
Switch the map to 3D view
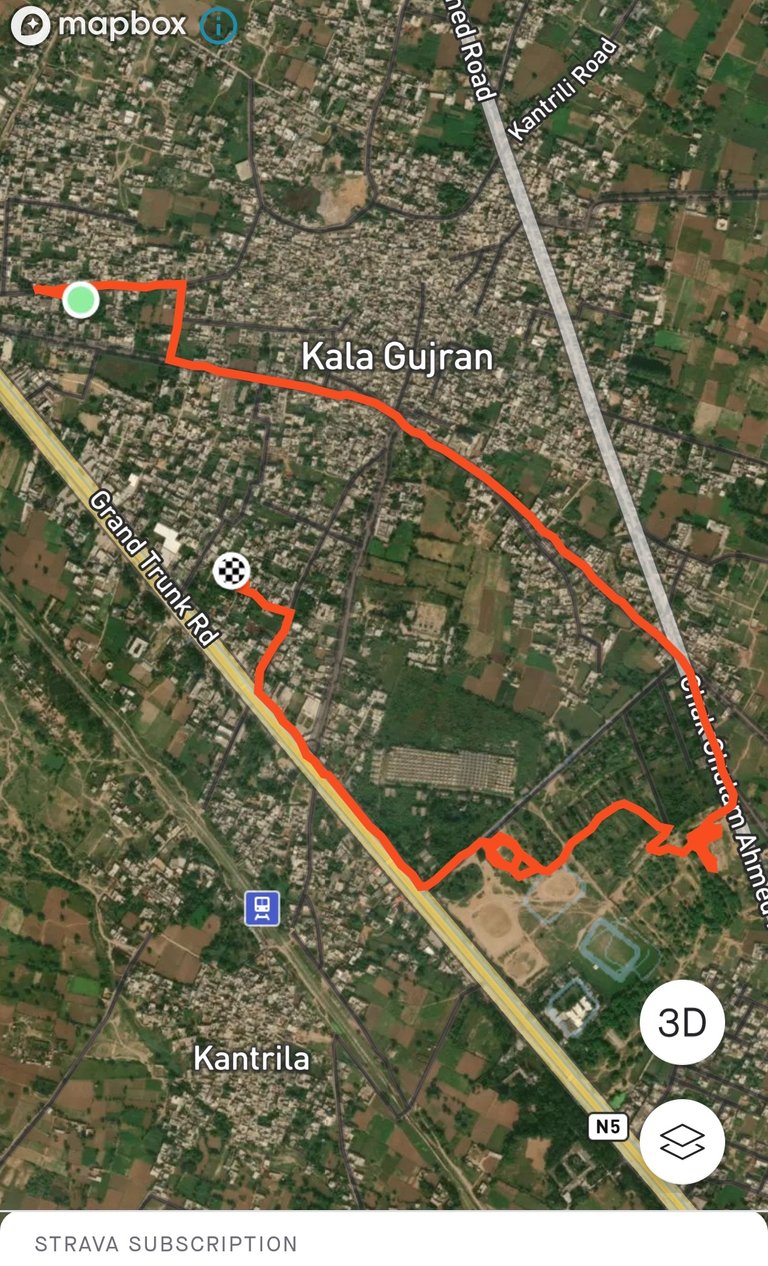[682, 1023]
